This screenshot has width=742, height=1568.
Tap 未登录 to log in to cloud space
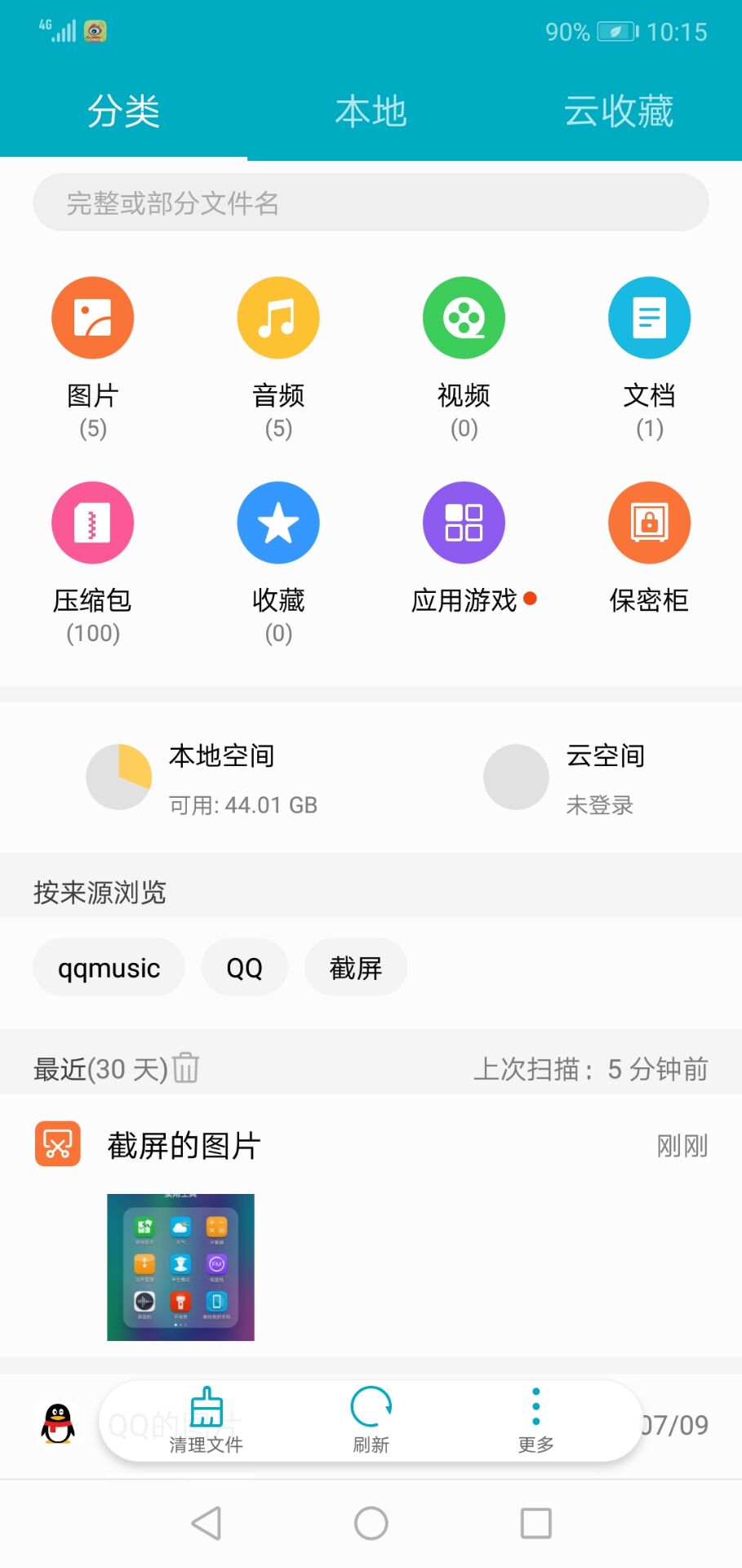598,804
